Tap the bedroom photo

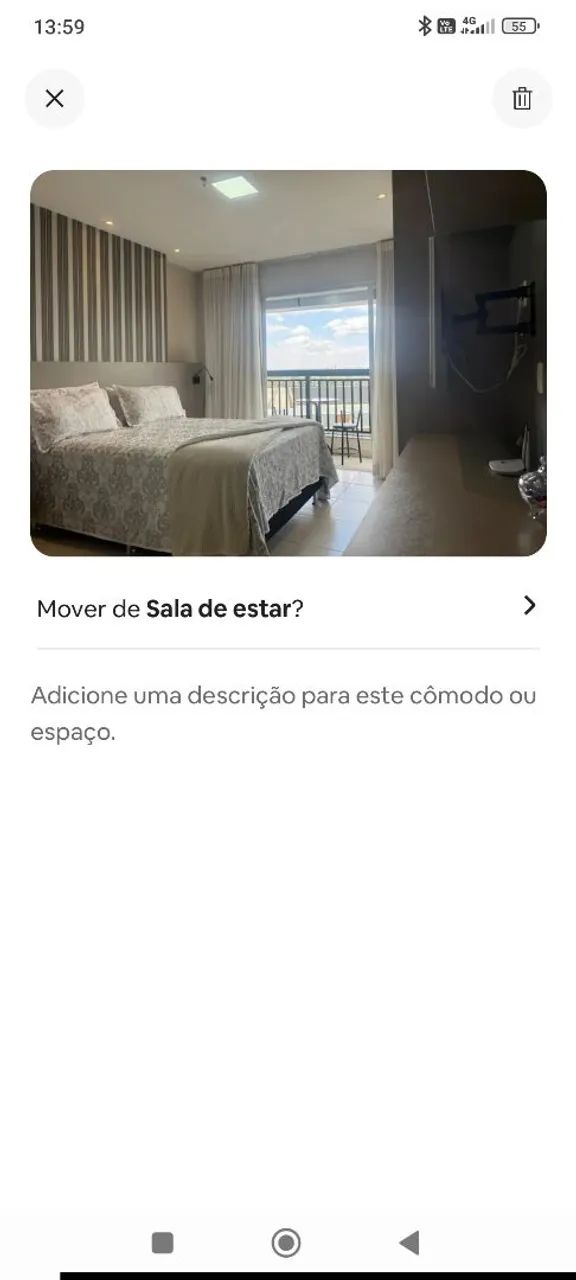(288, 363)
